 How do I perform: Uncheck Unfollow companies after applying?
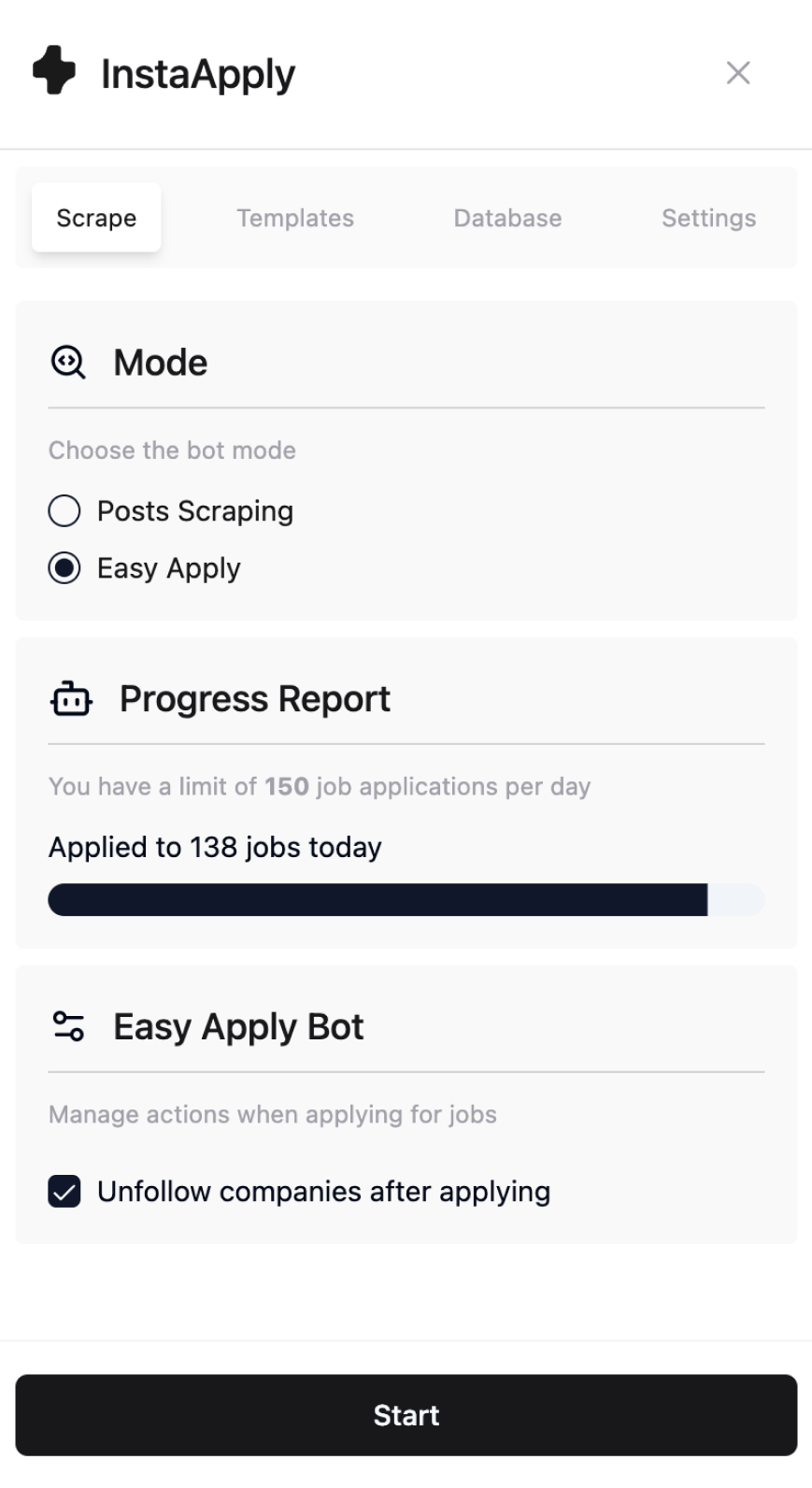pos(64,1192)
